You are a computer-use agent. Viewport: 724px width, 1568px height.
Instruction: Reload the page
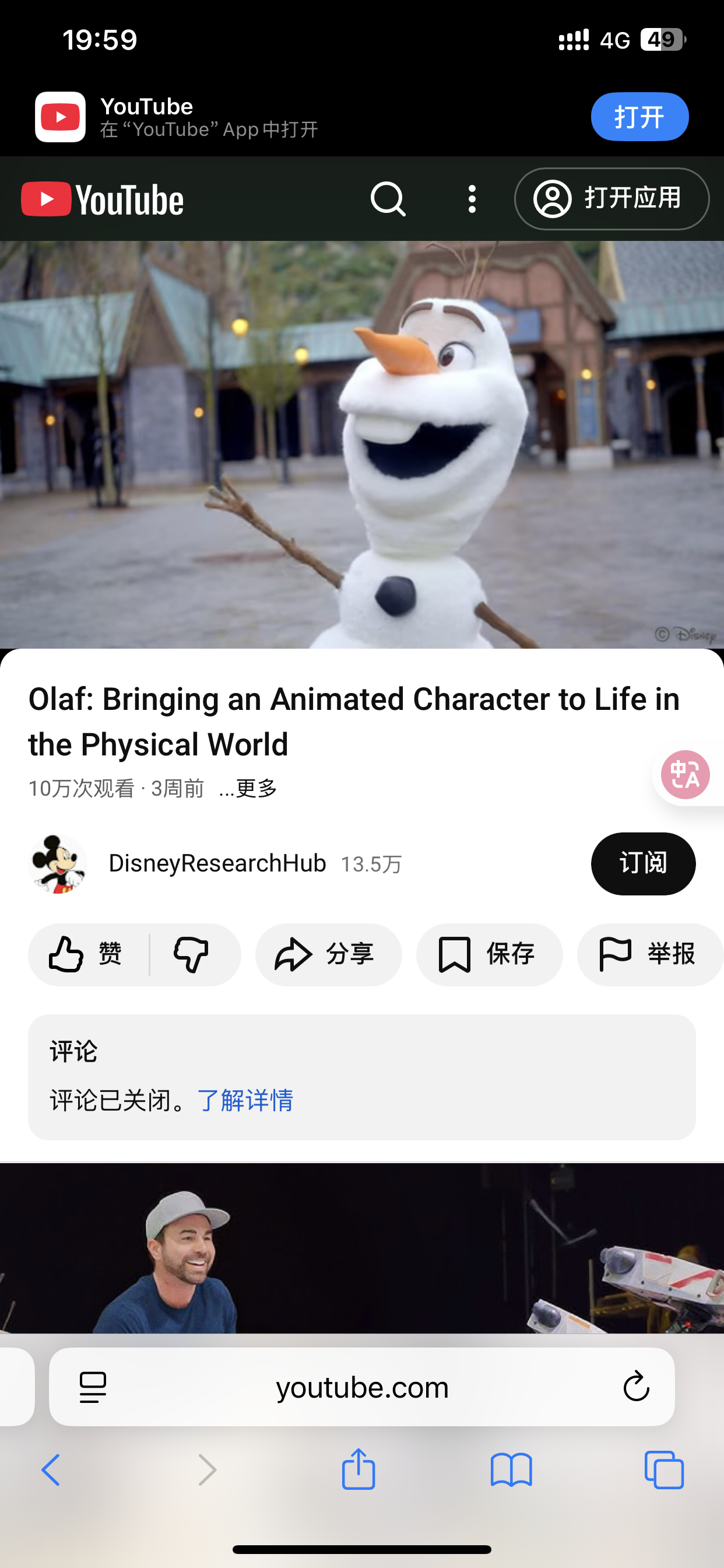click(x=636, y=1387)
